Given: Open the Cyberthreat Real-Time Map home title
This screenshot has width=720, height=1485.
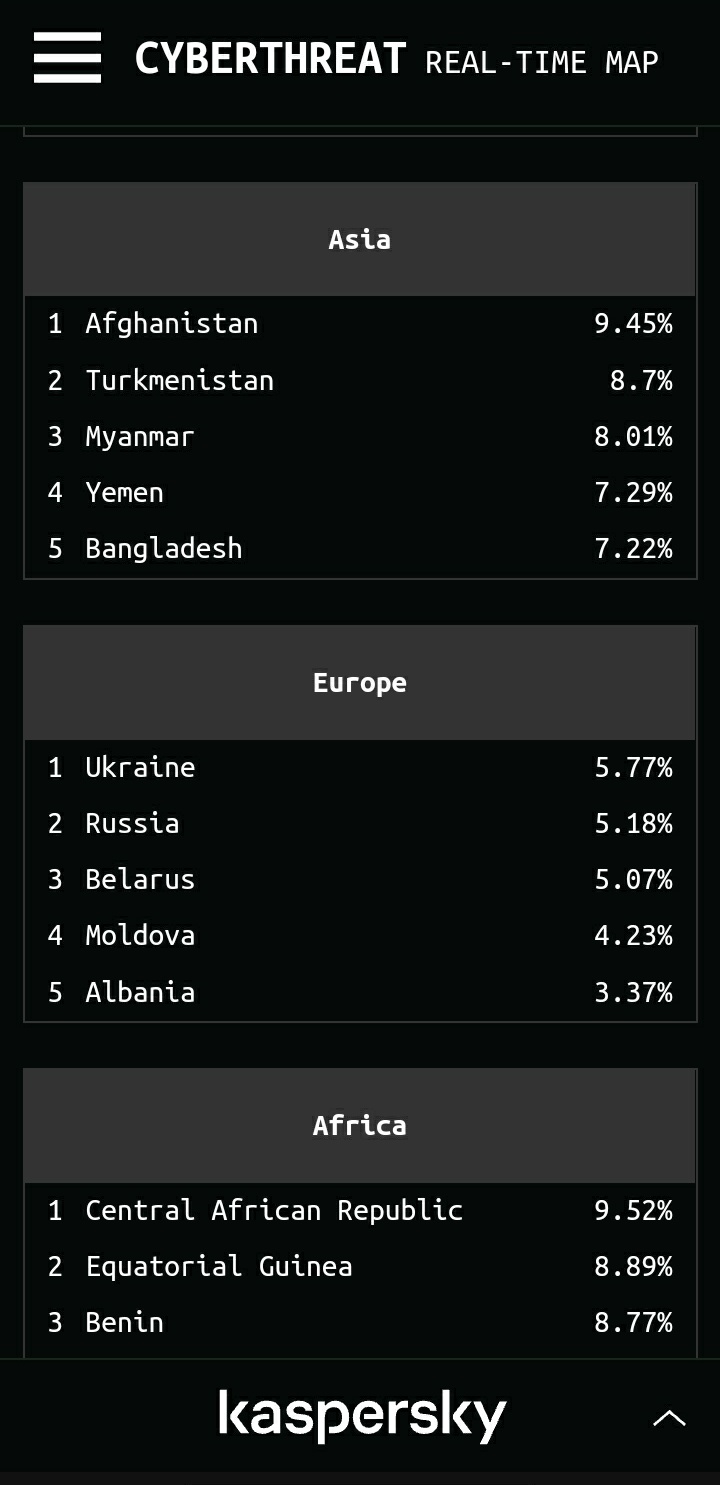Looking at the screenshot, I should [x=396, y=60].
